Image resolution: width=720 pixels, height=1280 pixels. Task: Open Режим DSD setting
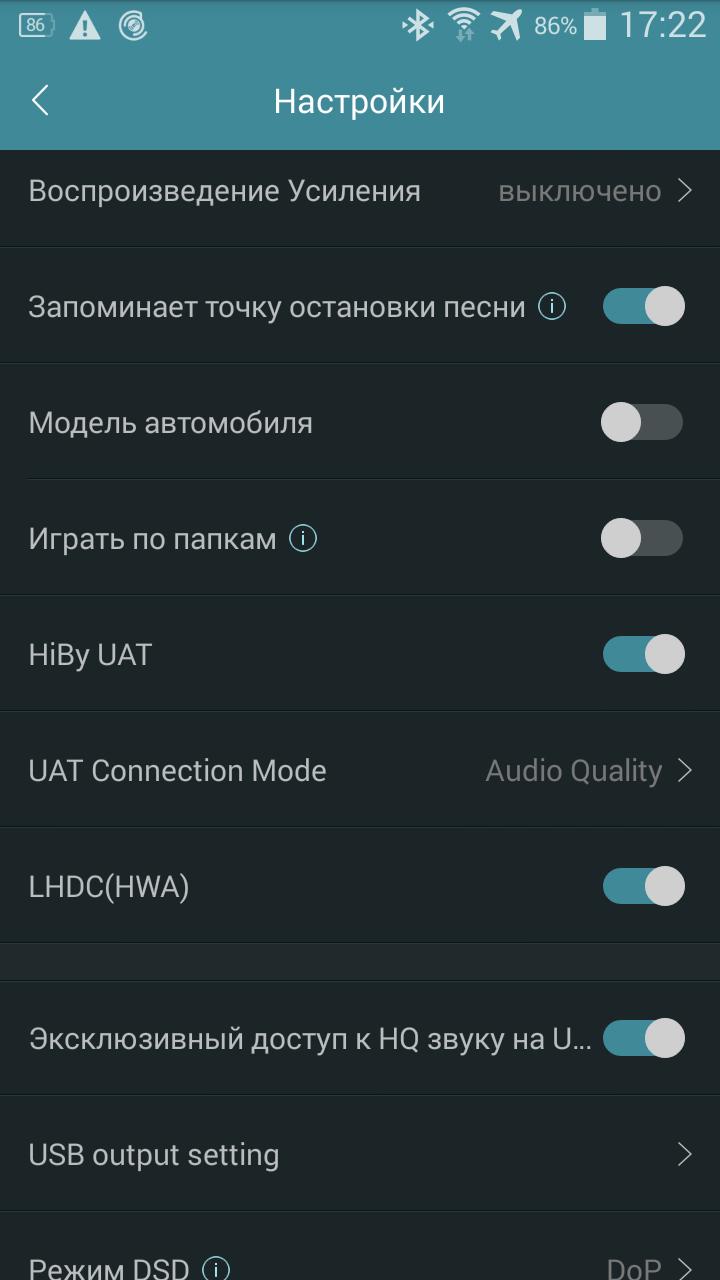click(x=360, y=1254)
